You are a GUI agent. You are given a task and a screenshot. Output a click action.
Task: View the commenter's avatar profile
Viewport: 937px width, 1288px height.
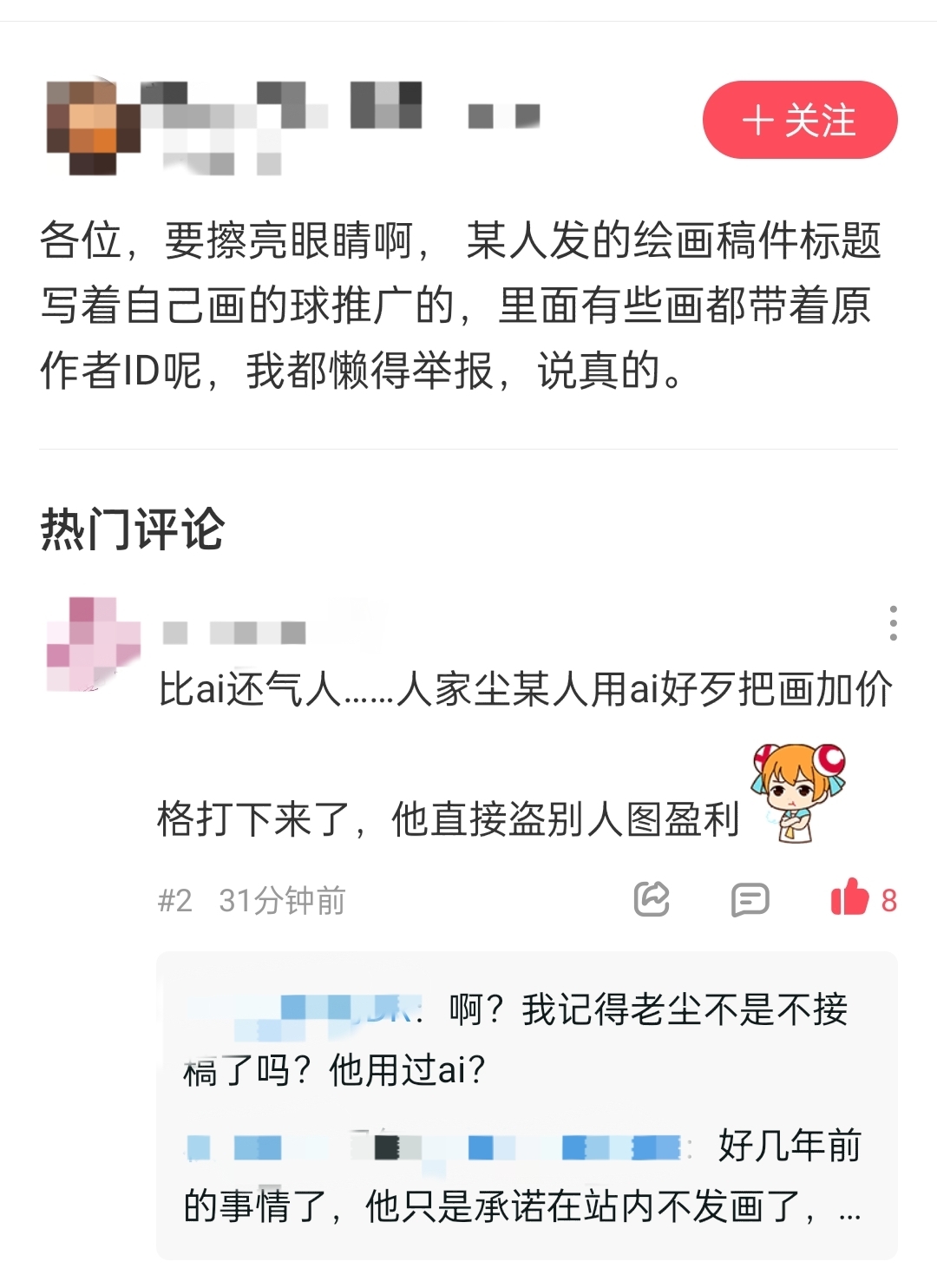(x=93, y=643)
